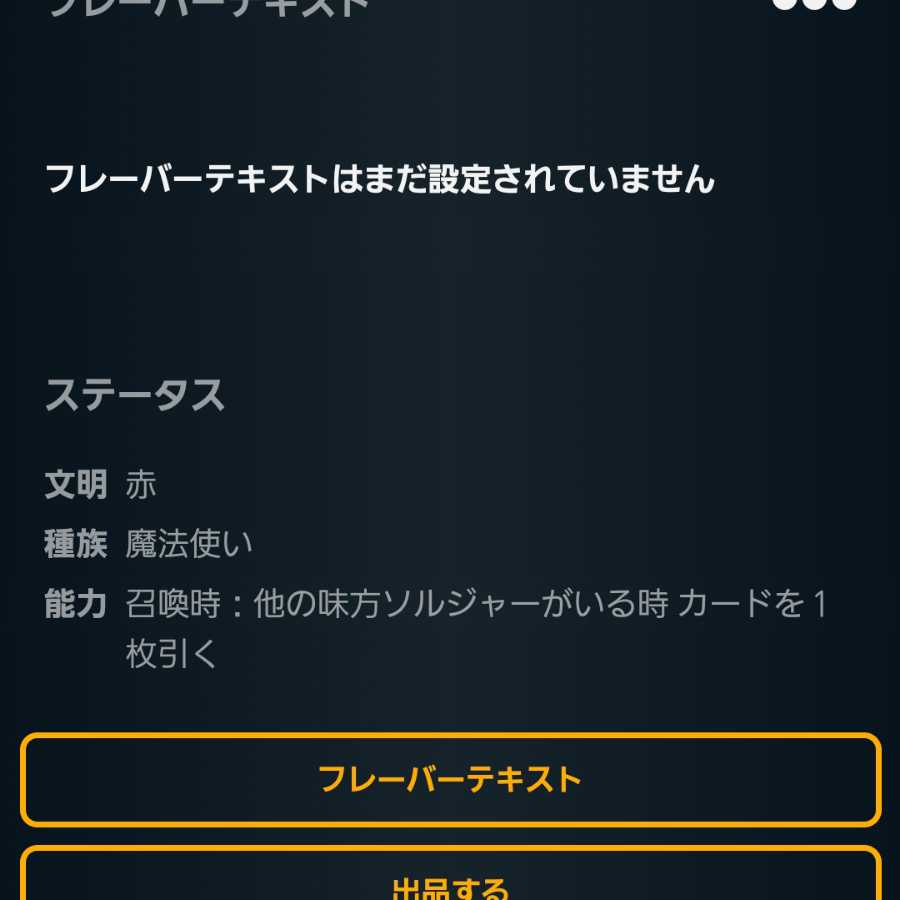Open the three-dot overflow menu
This screenshot has width=900, height=900.
815,4
